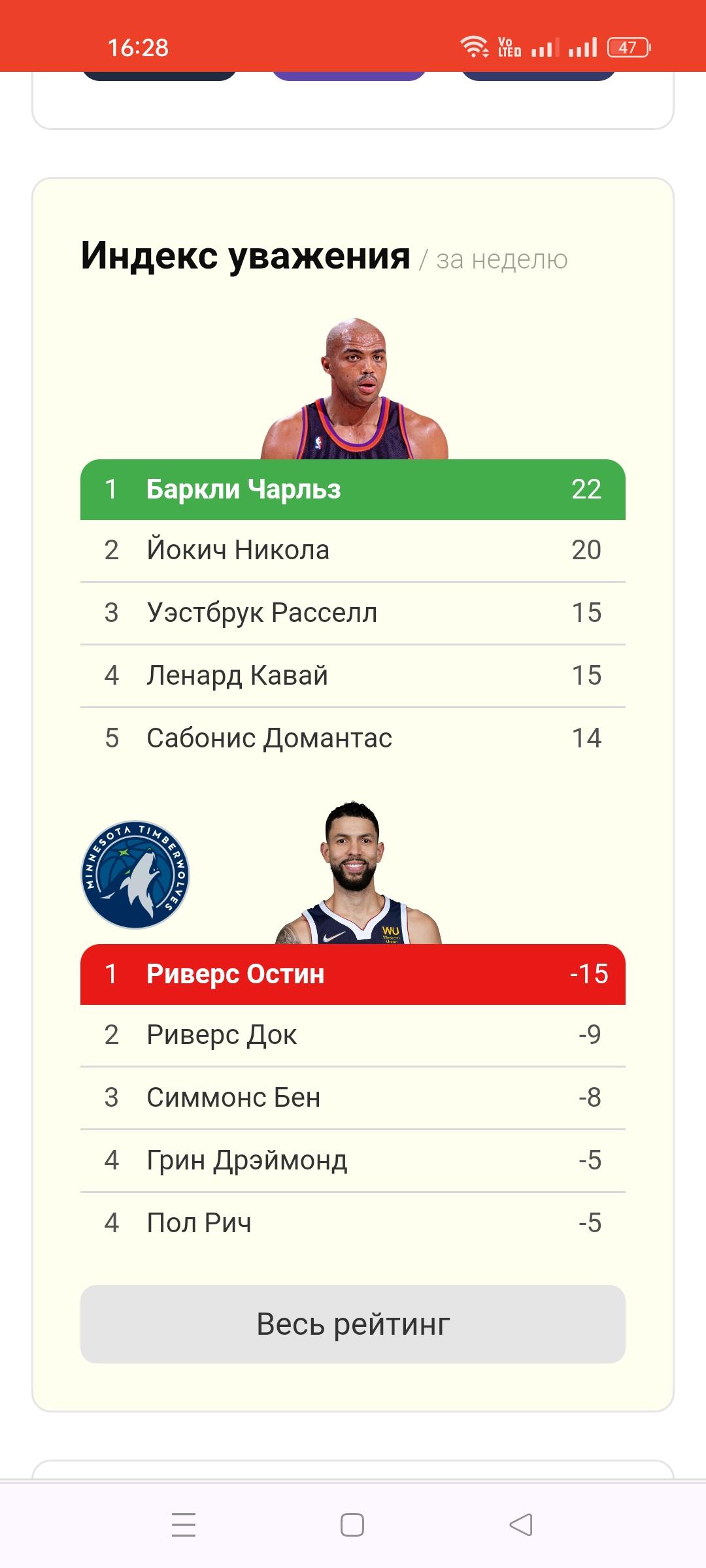Go to the system home screen
Screen dimensions: 706x1568
tap(352, 1525)
